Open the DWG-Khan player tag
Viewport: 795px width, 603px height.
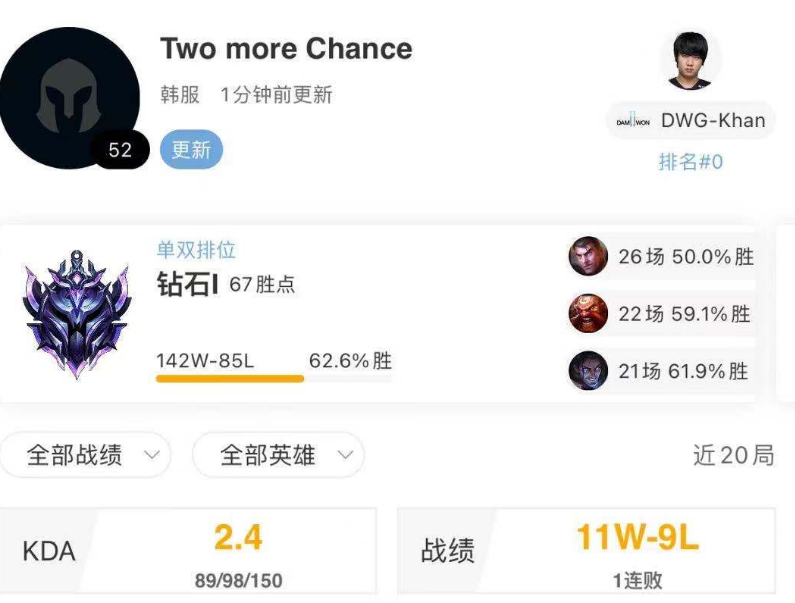click(x=692, y=121)
